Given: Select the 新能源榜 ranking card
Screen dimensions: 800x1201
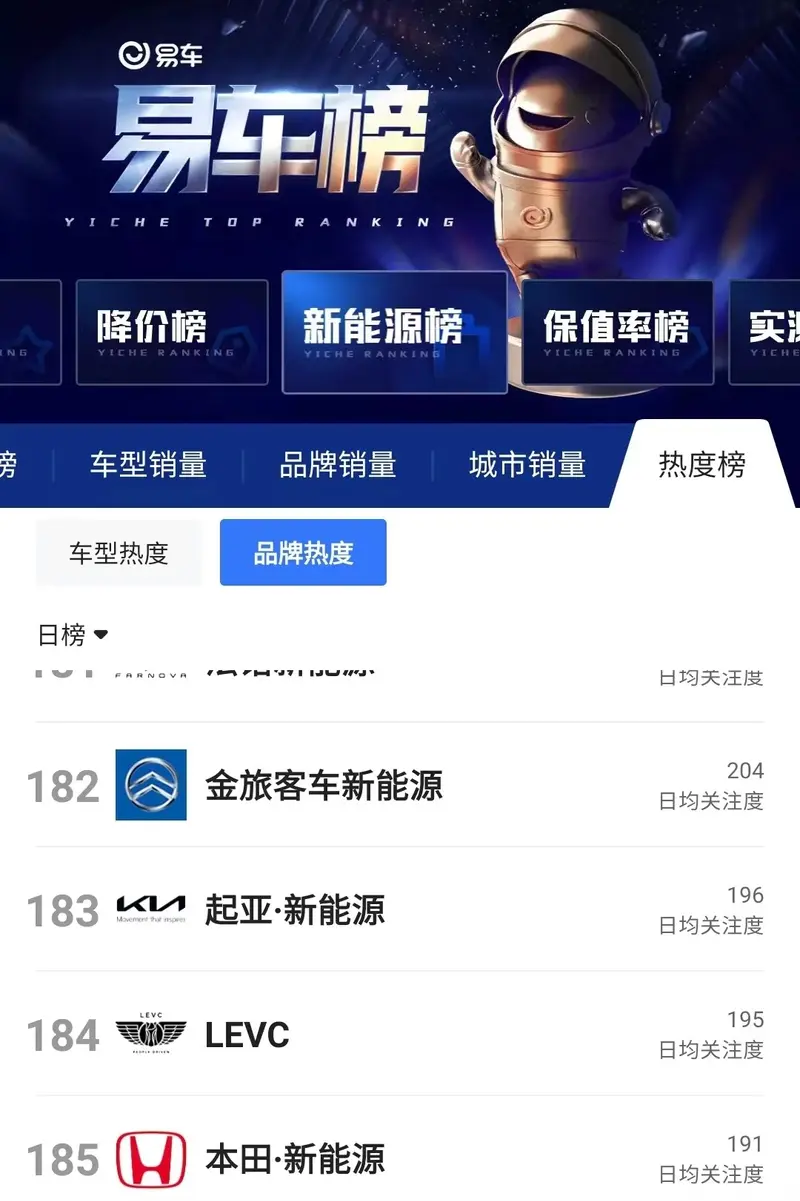Looking at the screenshot, I should (x=394, y=332).
